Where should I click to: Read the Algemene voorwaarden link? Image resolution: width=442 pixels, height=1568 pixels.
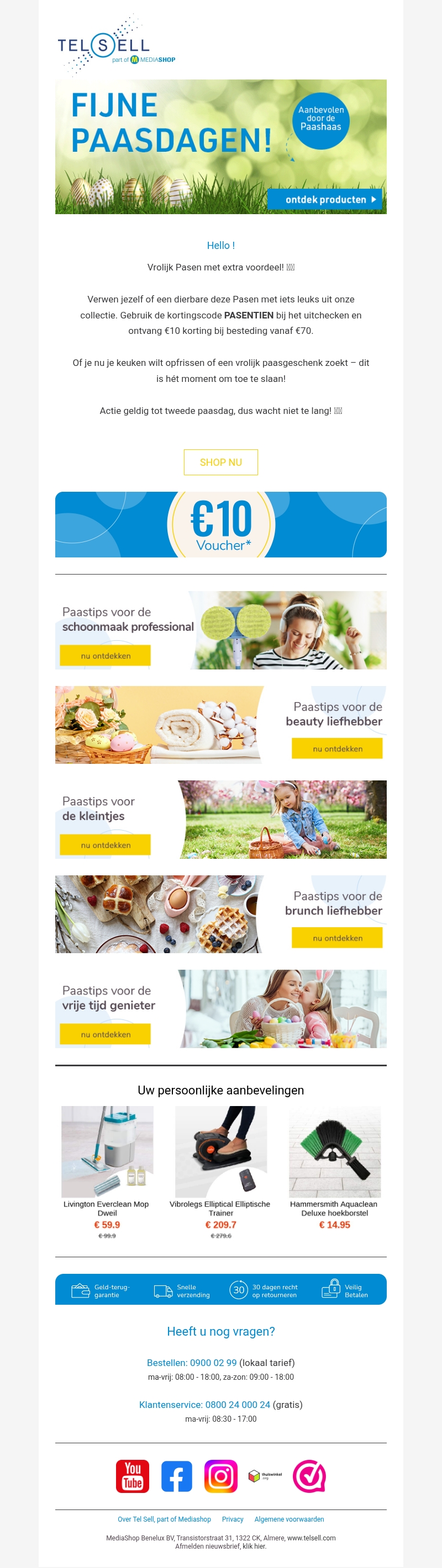[289, 1519]
